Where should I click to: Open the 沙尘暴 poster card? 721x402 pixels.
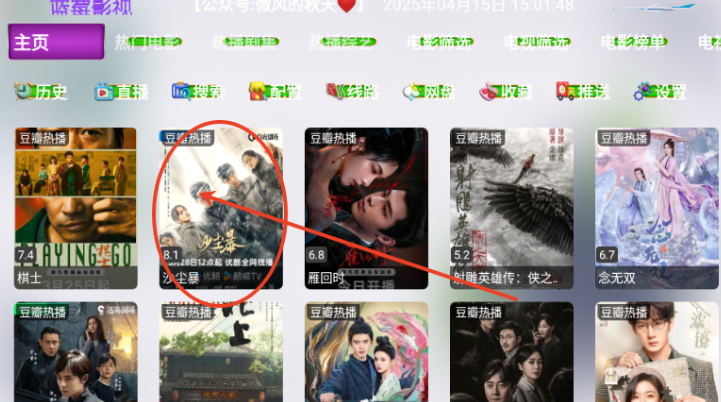(220, 208)
